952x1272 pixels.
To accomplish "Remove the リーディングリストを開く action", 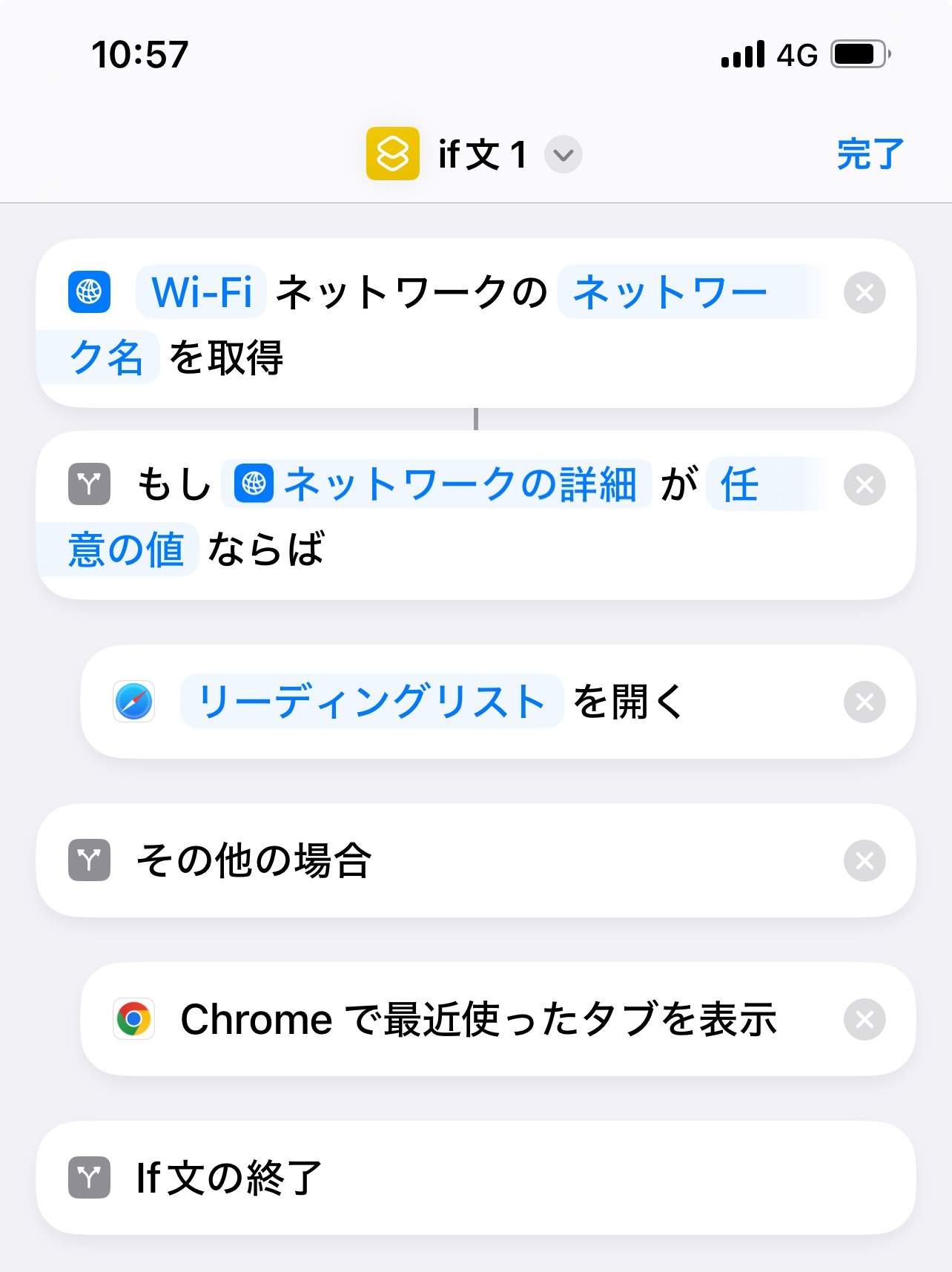I will (x=865, y=702).
